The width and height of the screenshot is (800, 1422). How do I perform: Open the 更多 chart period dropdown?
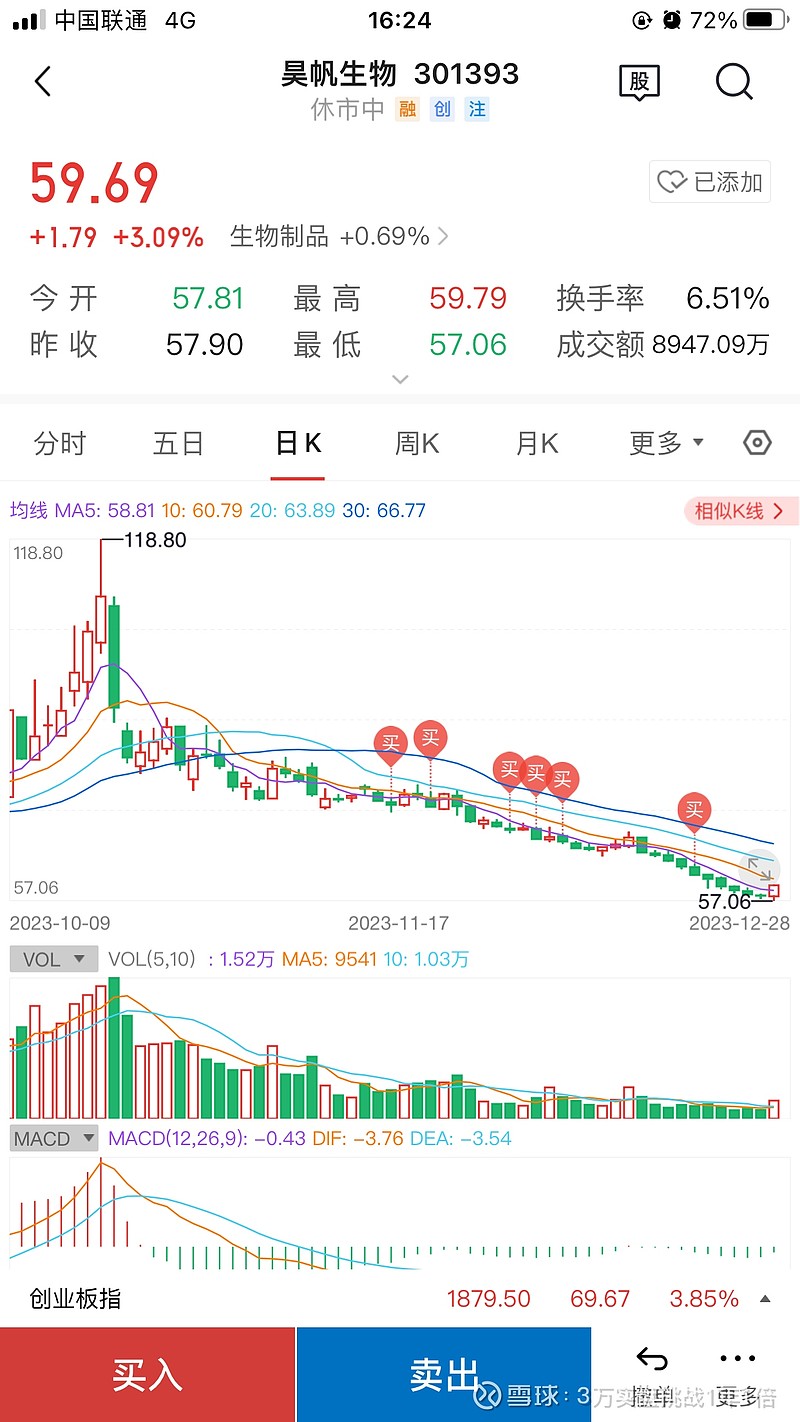coord(666,443)
